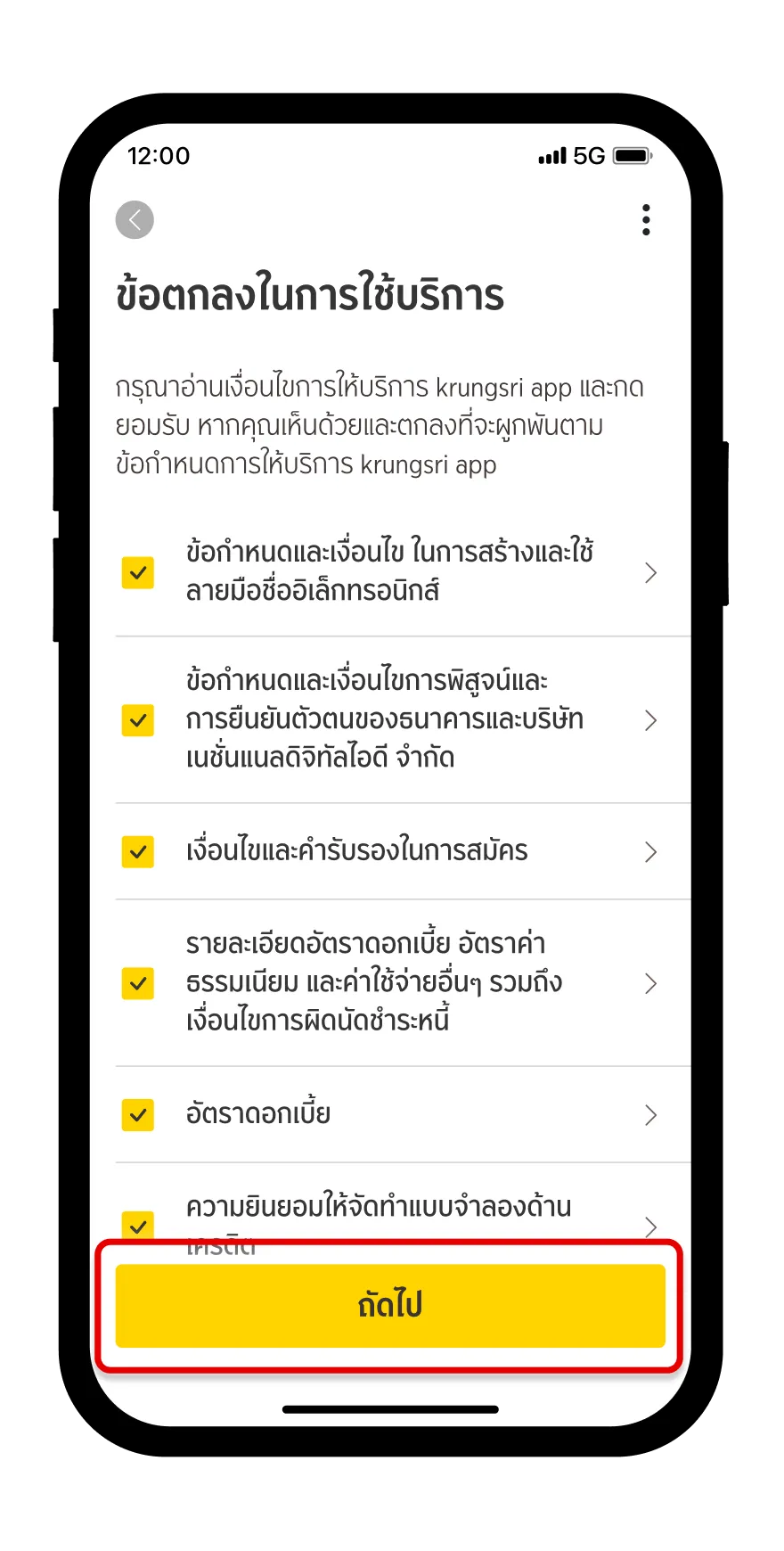This screenshot has height=1551, width=784.
Task: Show รายละเอียดอัตราดอกเบี้ย อัตราค่าธรรมเนียม details
Action: [x=650, y=983]
